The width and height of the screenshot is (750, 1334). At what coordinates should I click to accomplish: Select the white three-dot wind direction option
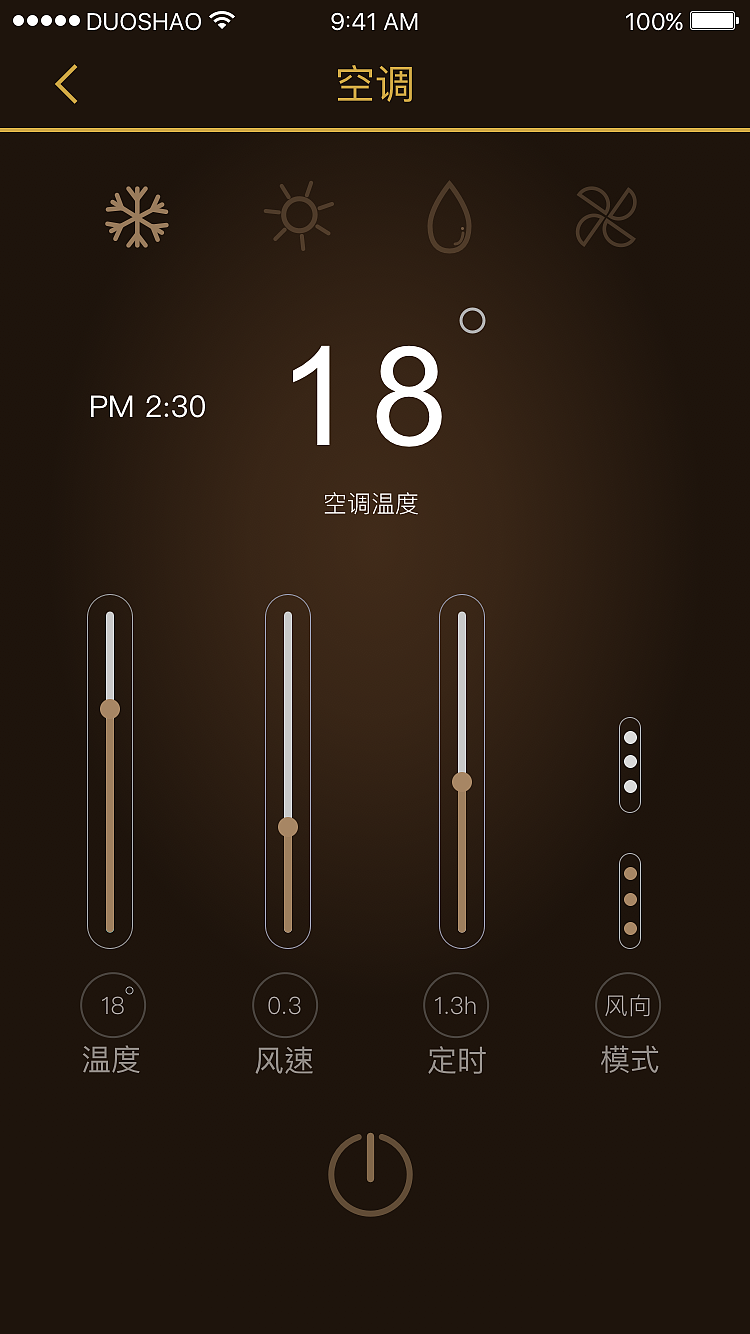click(630, 764)
